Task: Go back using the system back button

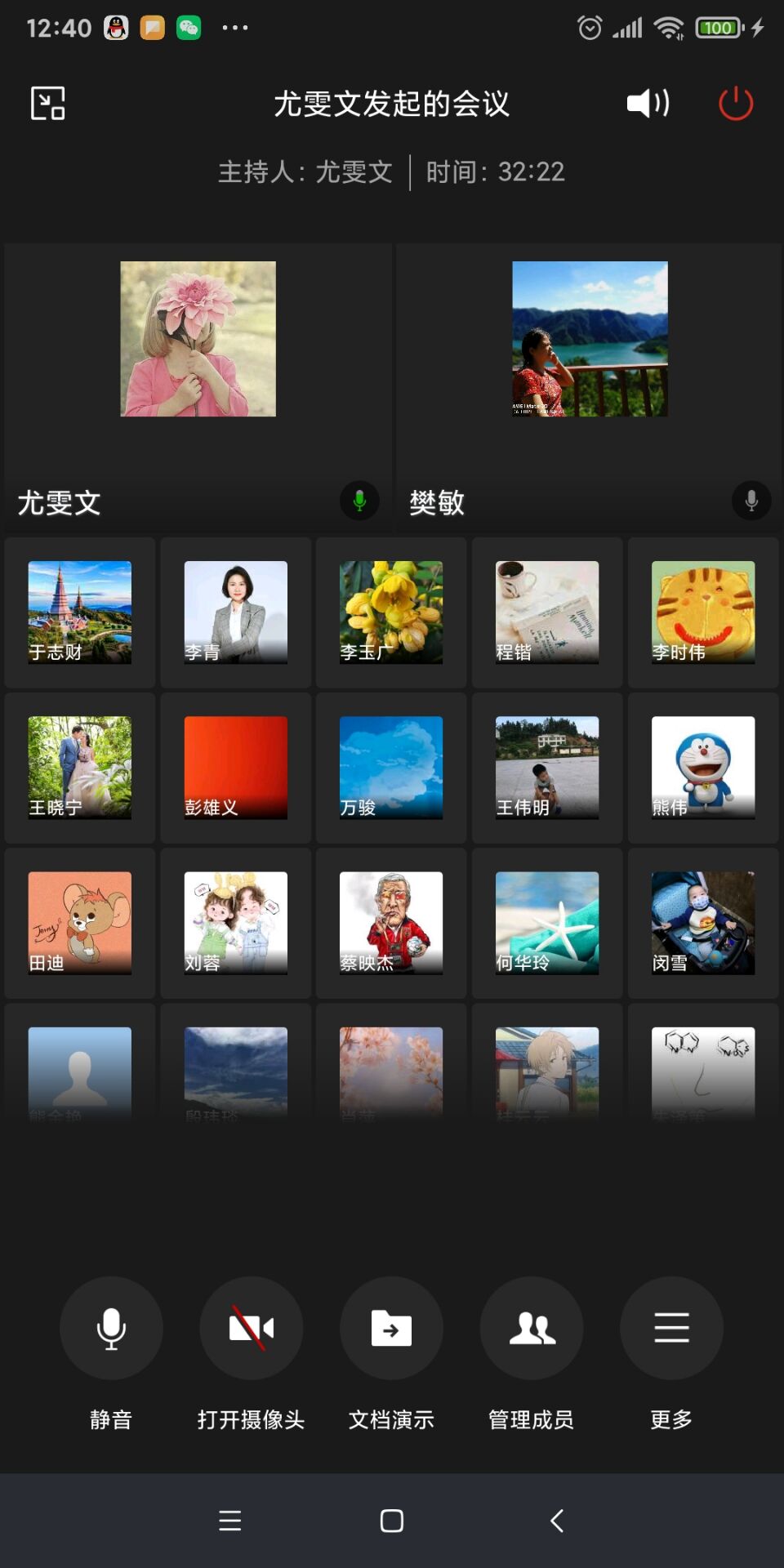Action: 557,1521
